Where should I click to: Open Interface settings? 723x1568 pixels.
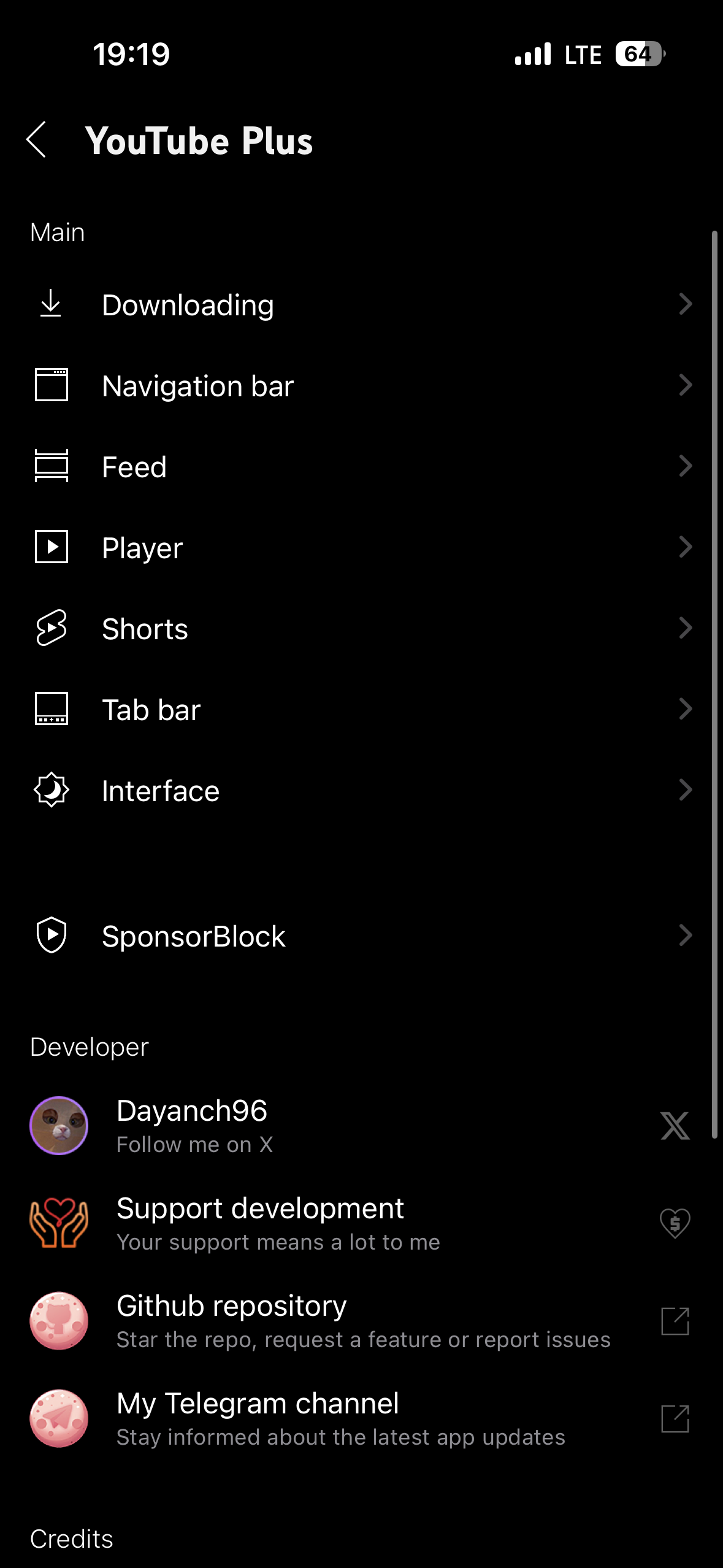(x=361, y=791)
